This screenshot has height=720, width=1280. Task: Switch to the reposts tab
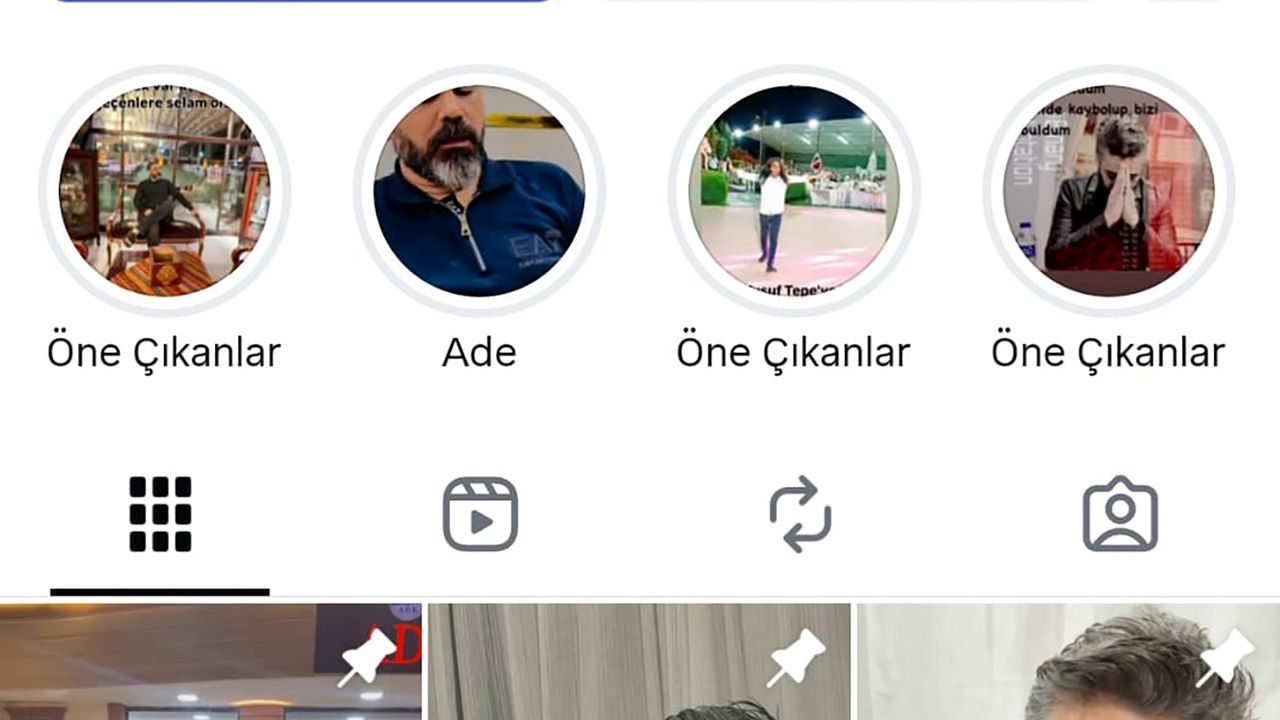coord(800,514)
